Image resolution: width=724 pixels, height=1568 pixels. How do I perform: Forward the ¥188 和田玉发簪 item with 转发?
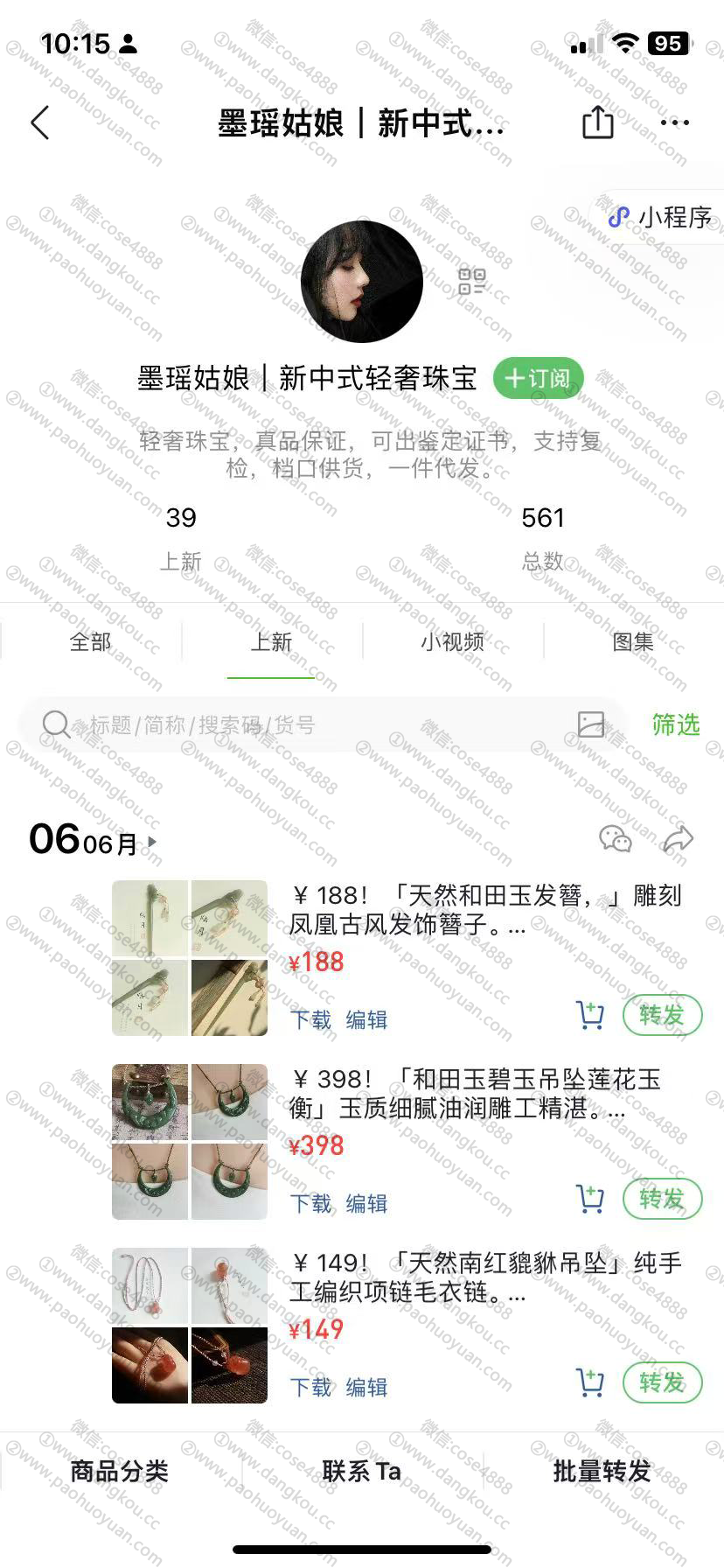click(662, 1015)
